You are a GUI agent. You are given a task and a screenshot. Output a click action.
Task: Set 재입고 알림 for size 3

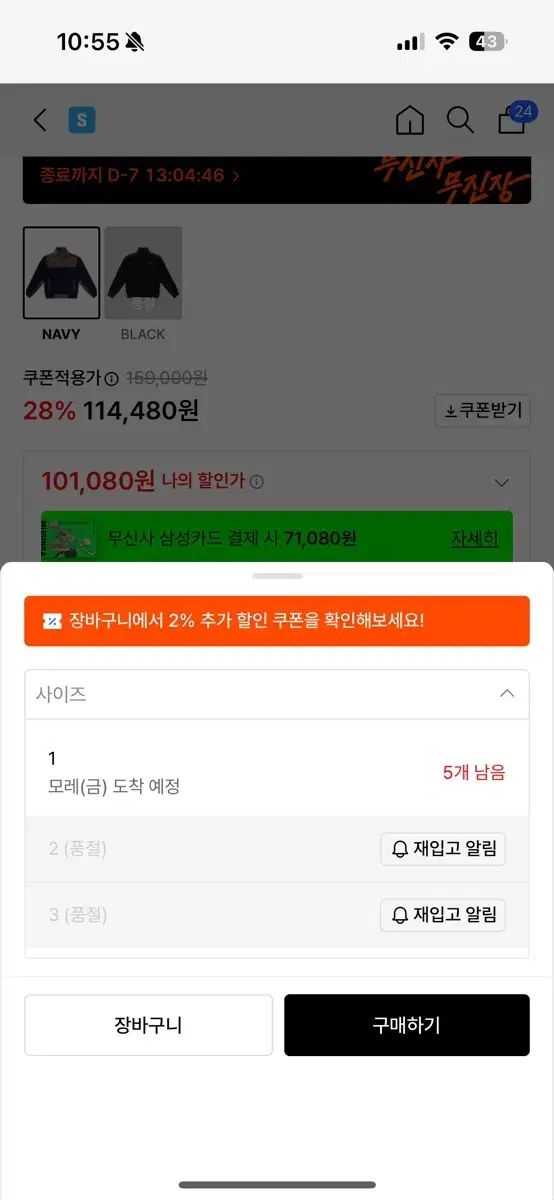[x=443, y=915]
